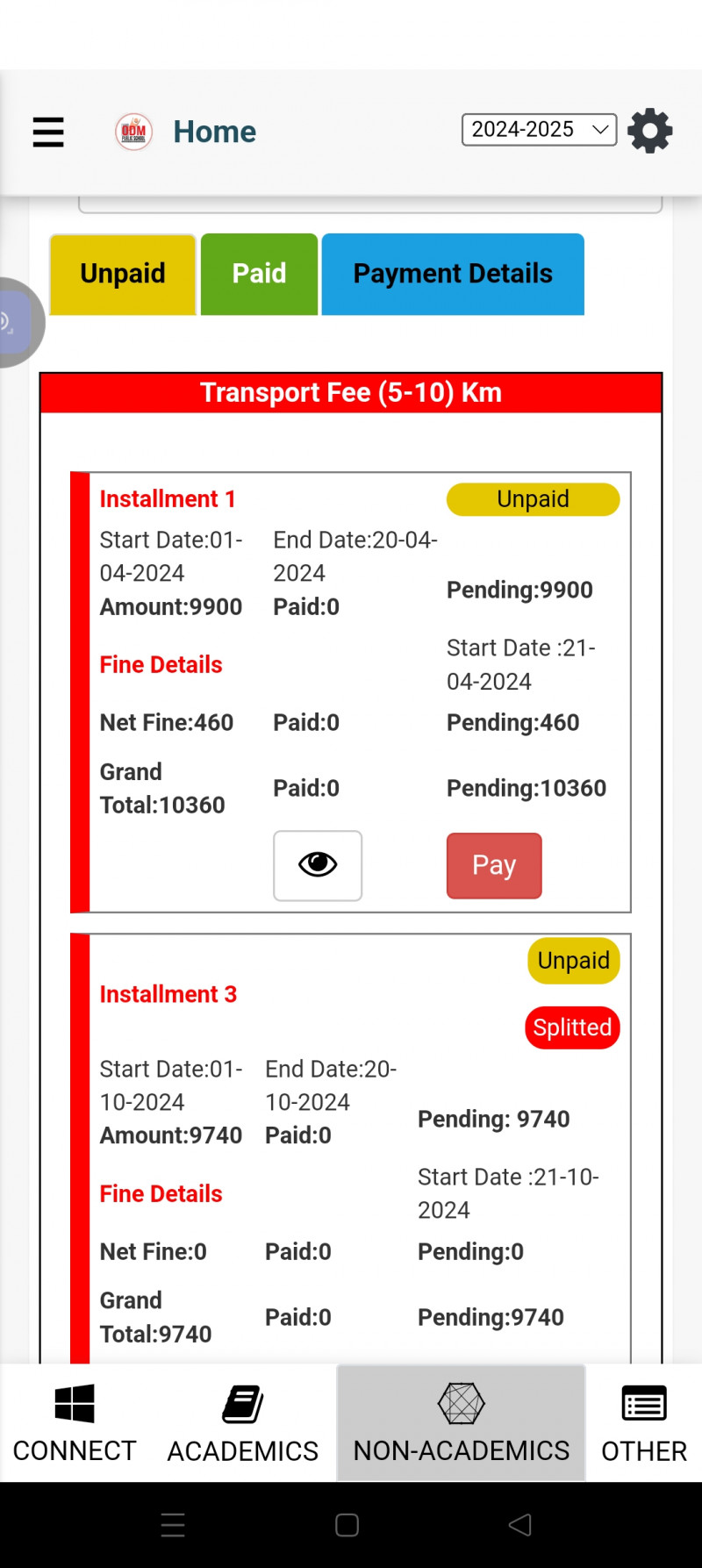Open the ACADEMICS section
702x1568 pixels.
243,1423
